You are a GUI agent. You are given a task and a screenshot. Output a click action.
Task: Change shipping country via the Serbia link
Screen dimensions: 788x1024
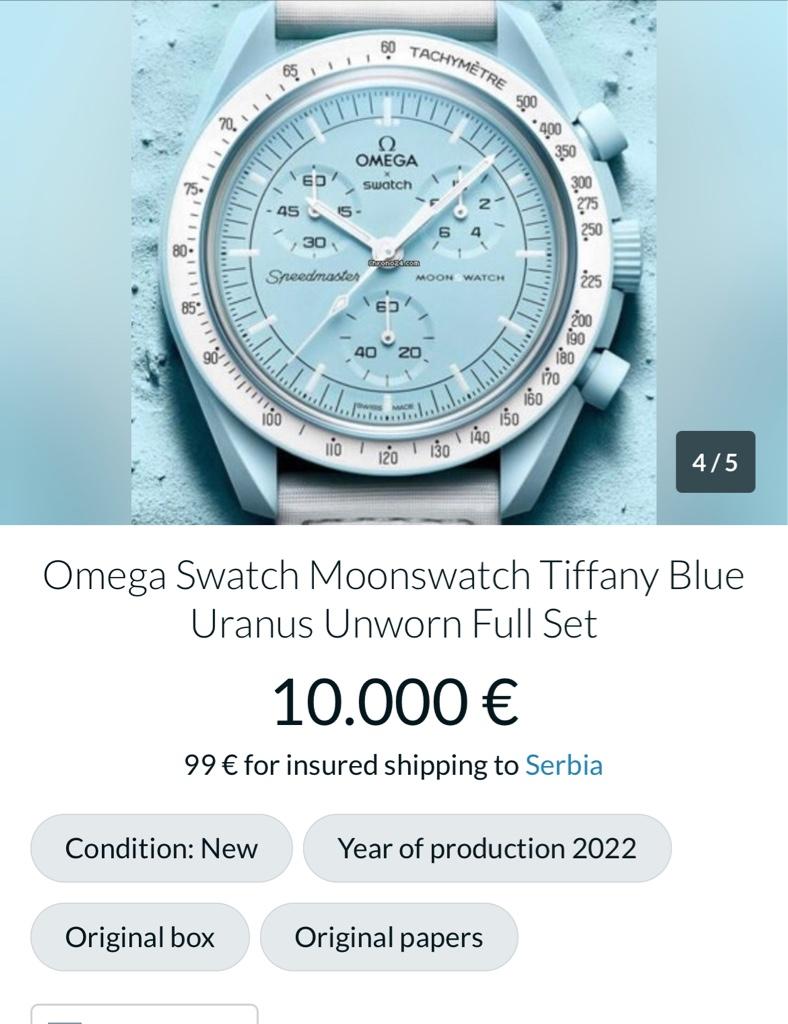tap(563, 765)
